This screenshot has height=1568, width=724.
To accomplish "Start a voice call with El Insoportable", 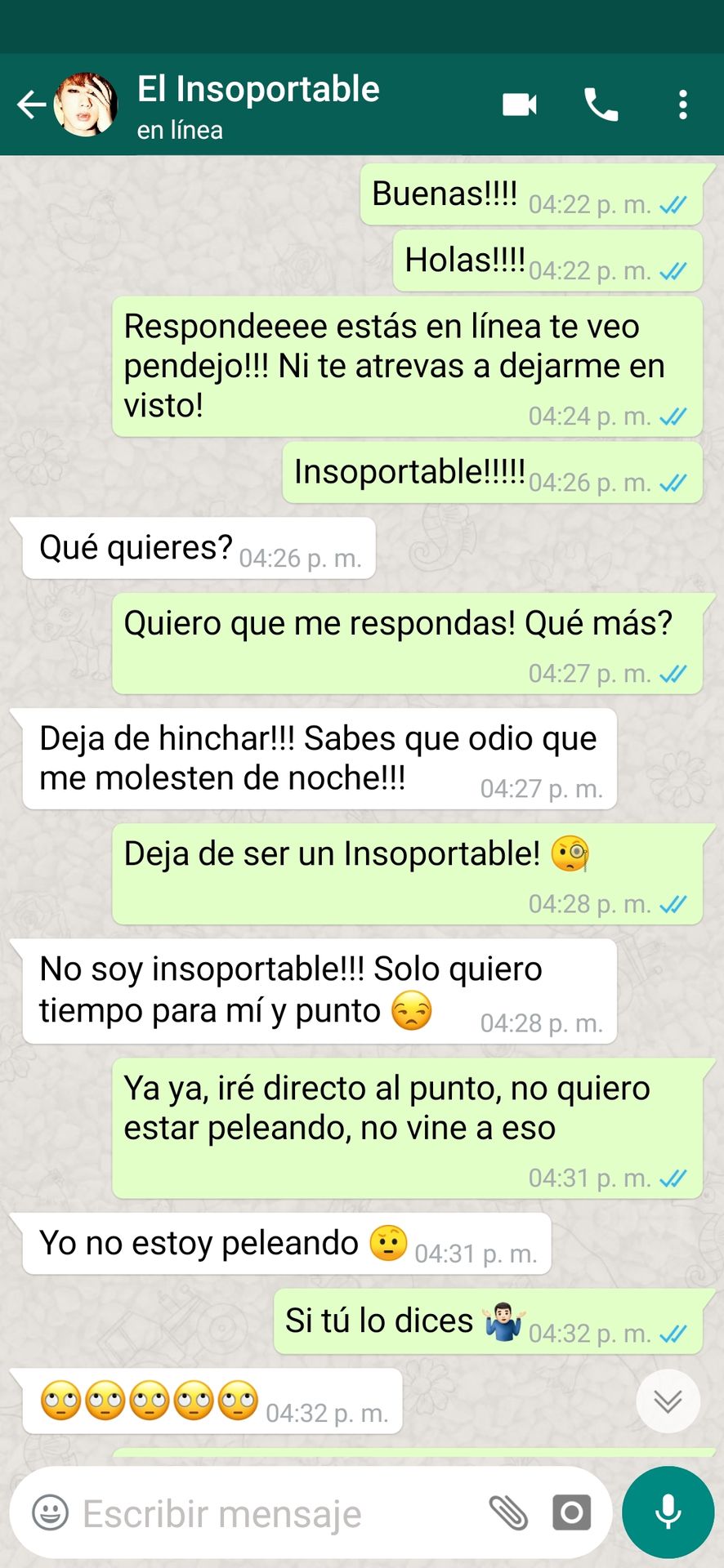I will (x=601, y=105).
